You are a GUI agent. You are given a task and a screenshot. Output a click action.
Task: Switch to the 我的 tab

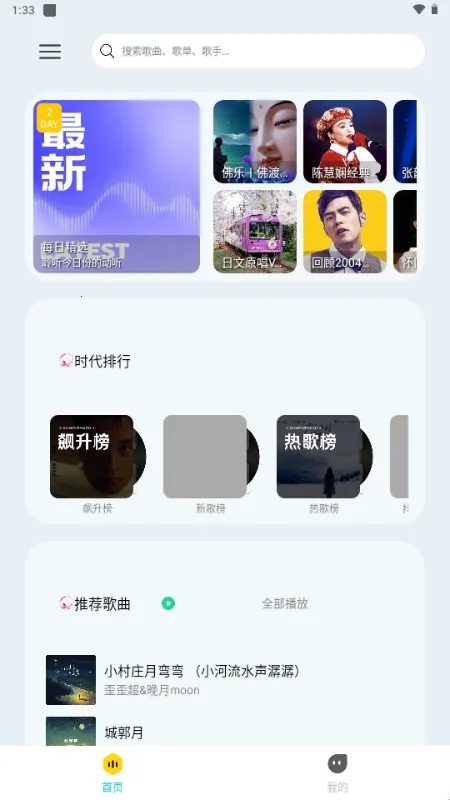(337, 772)
